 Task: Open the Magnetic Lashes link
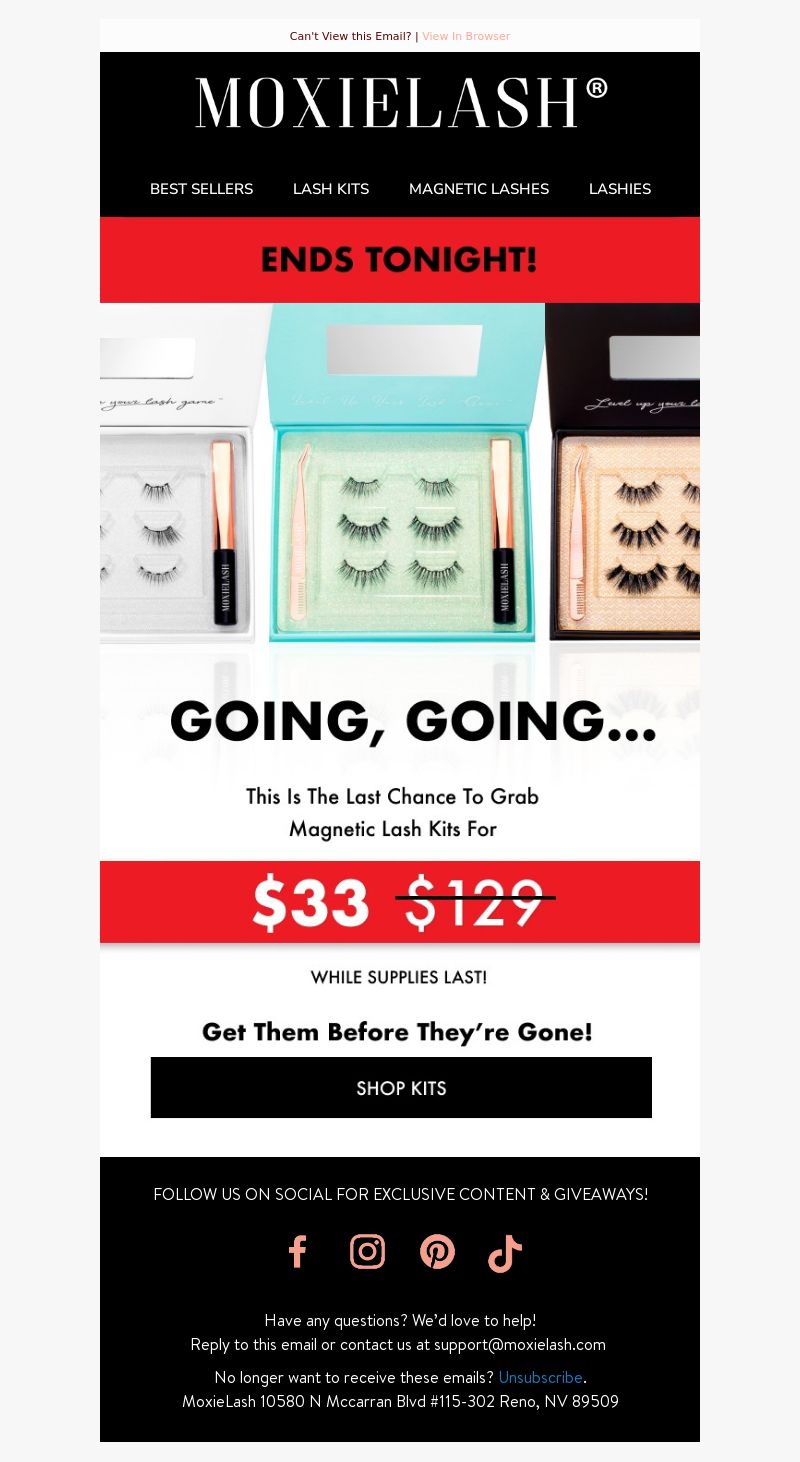479,189
